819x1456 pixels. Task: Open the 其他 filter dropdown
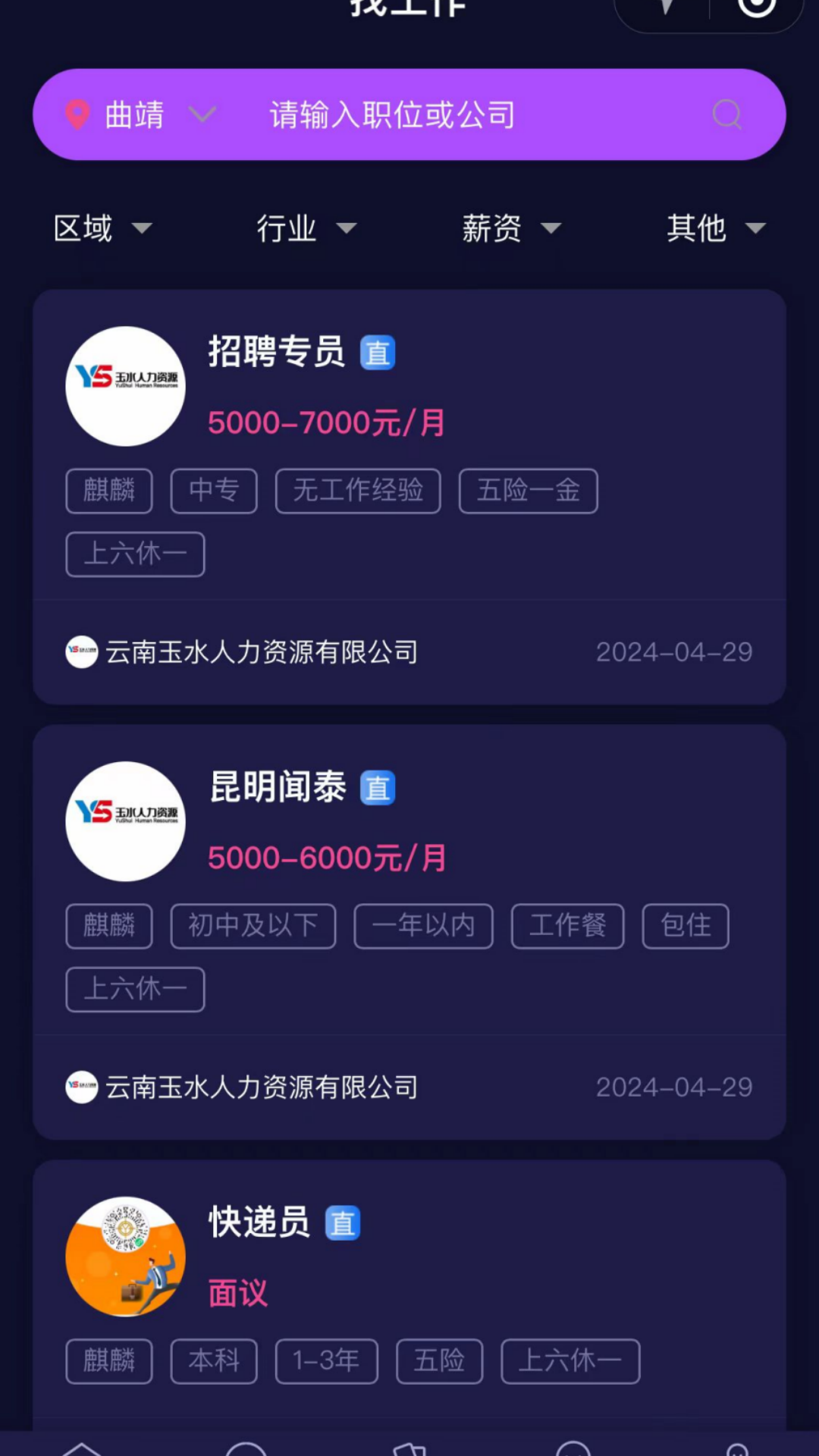[715, 228]
